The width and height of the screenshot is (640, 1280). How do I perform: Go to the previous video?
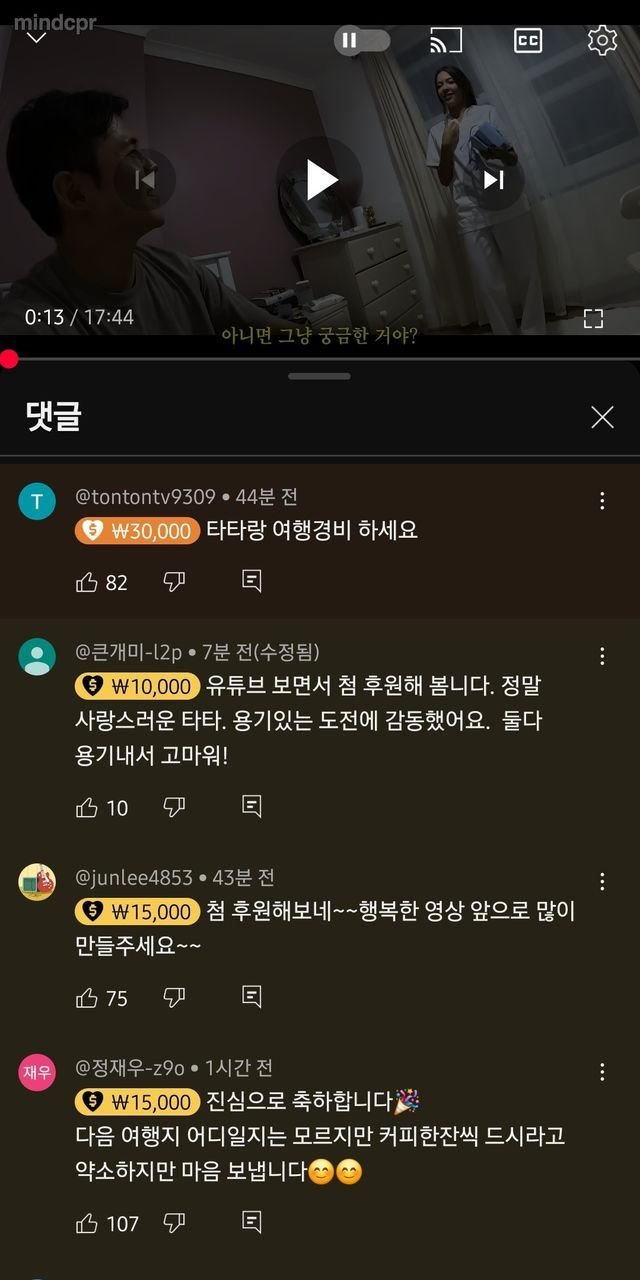(x=145, y=180)
